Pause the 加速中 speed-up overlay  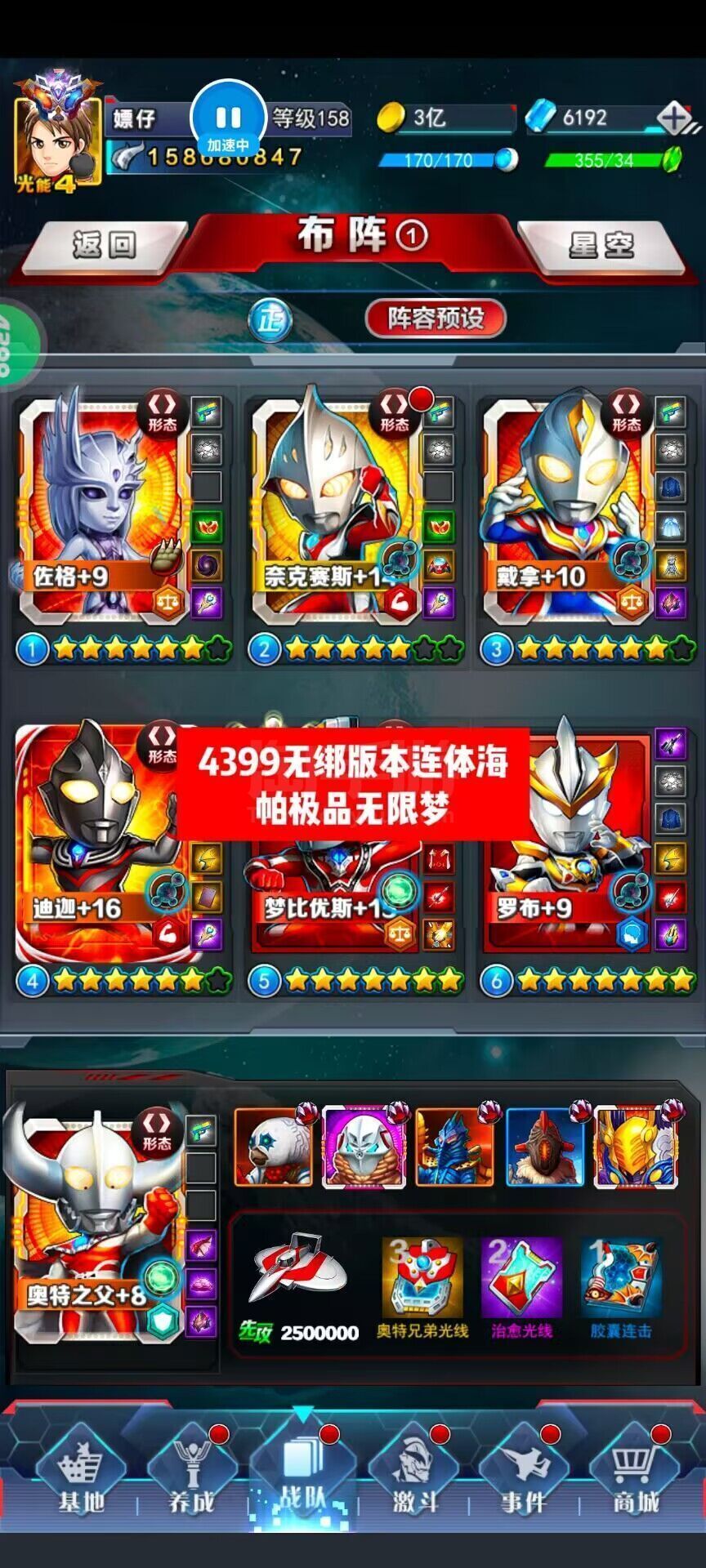coord(228,118)
